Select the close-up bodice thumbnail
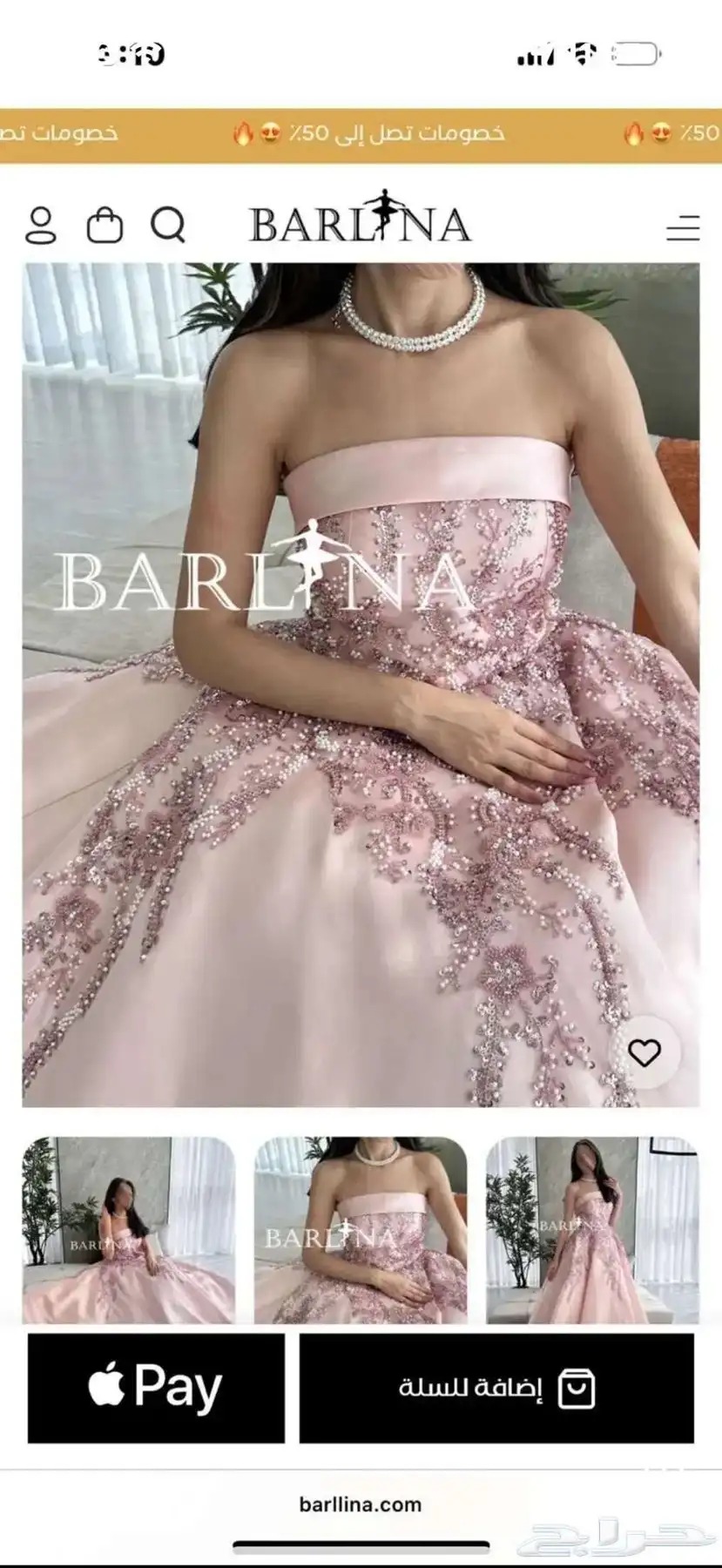This screenshot has width=722, height=1568. point(361,1230)
